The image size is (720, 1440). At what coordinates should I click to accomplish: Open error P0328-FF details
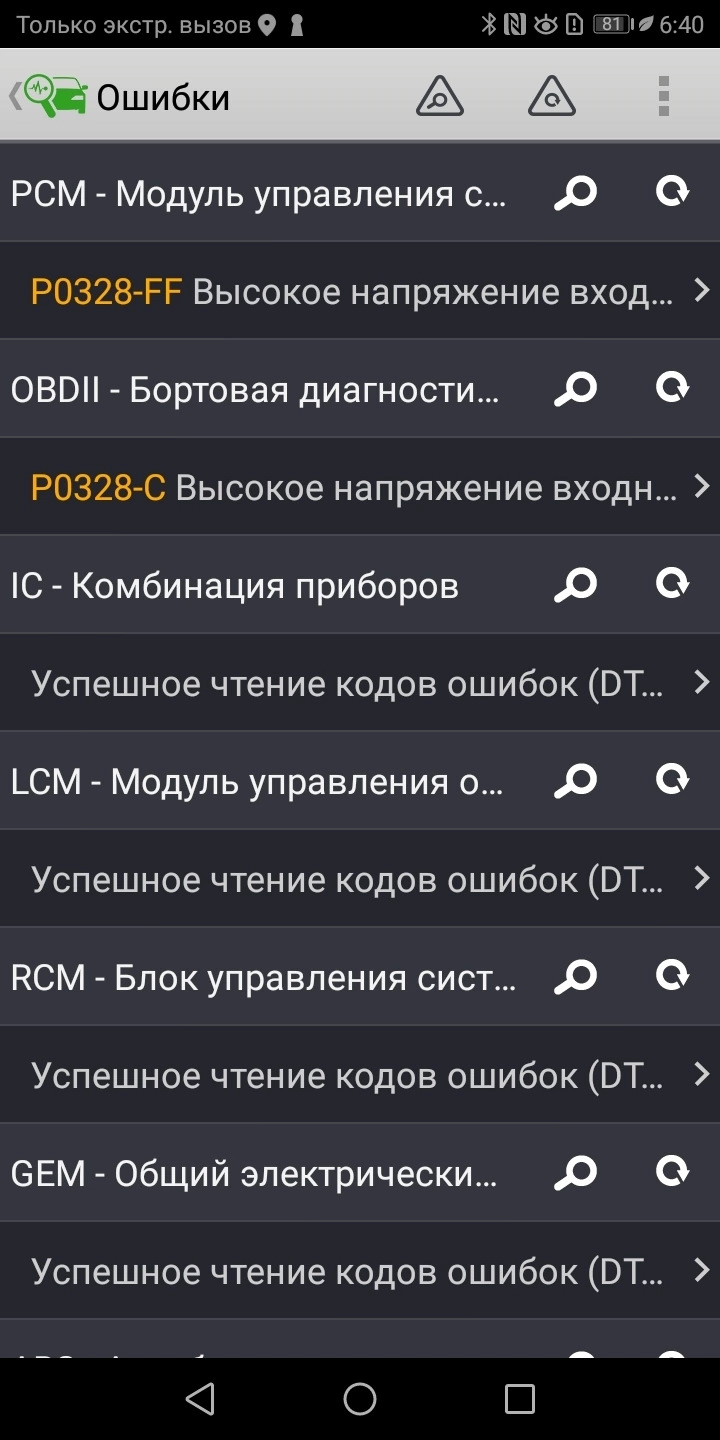(x=360, y=291)
